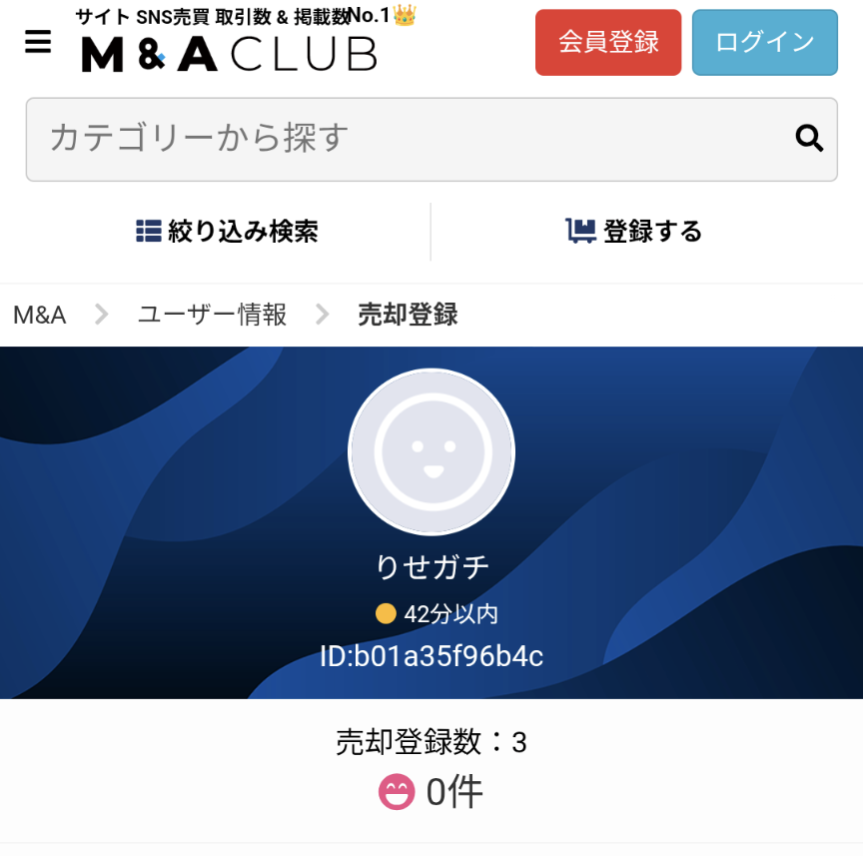Tap the ログイン login button
Viewport: 863px width, 856px height.
764,42
